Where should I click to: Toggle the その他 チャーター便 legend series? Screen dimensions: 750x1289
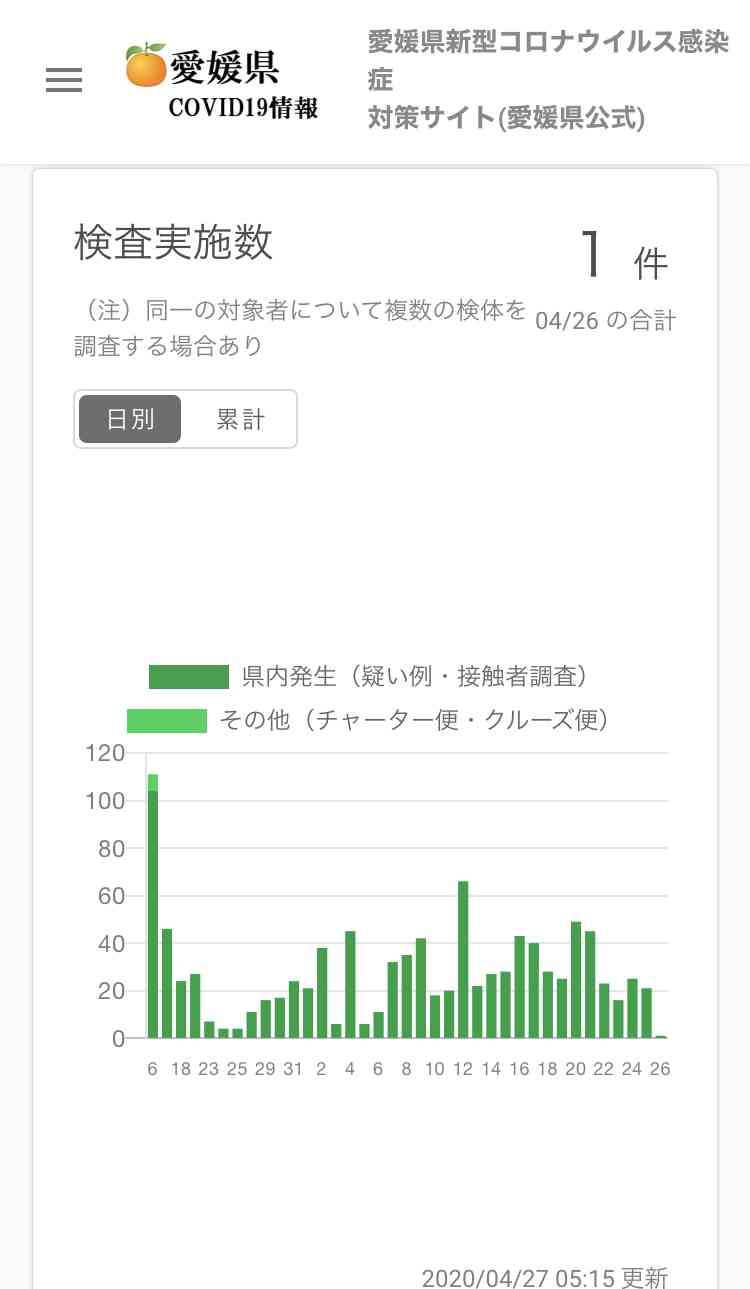(x=367, y=720)
